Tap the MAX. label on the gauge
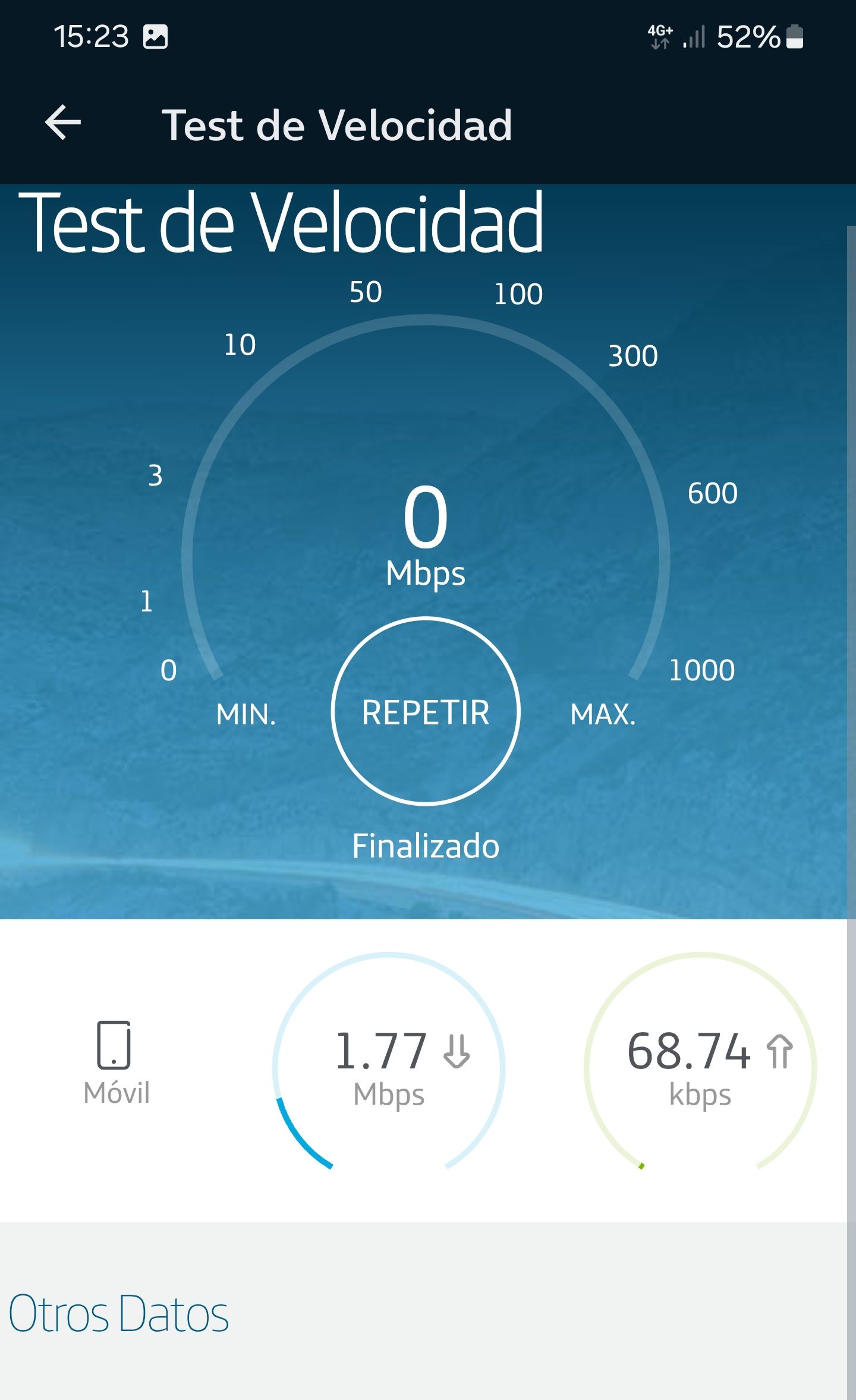 click(605, 713)
